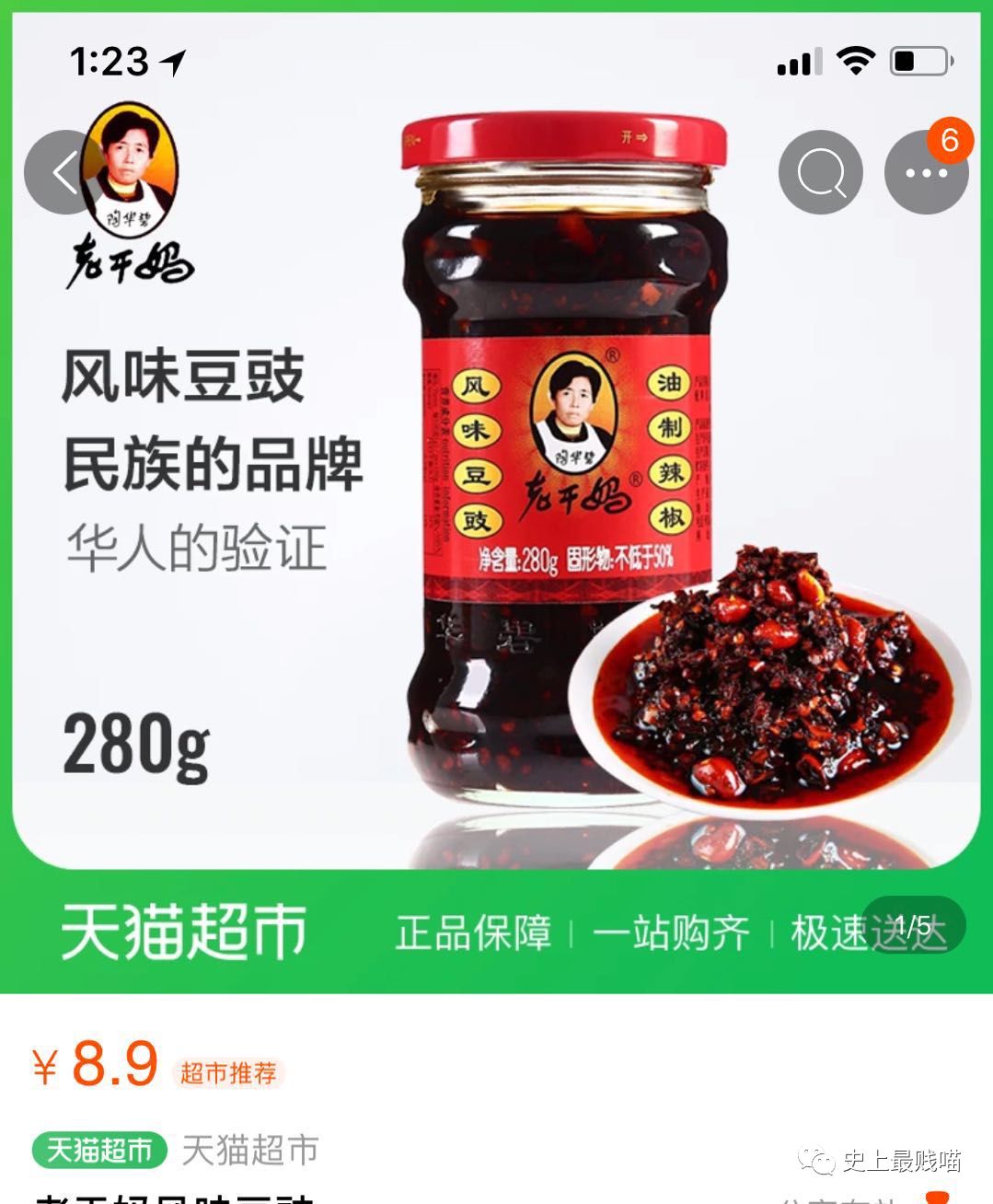Screen dimensions: 993x1204
Task: Expand the 正品保障 guarantee details
Action: click(472, 932)
